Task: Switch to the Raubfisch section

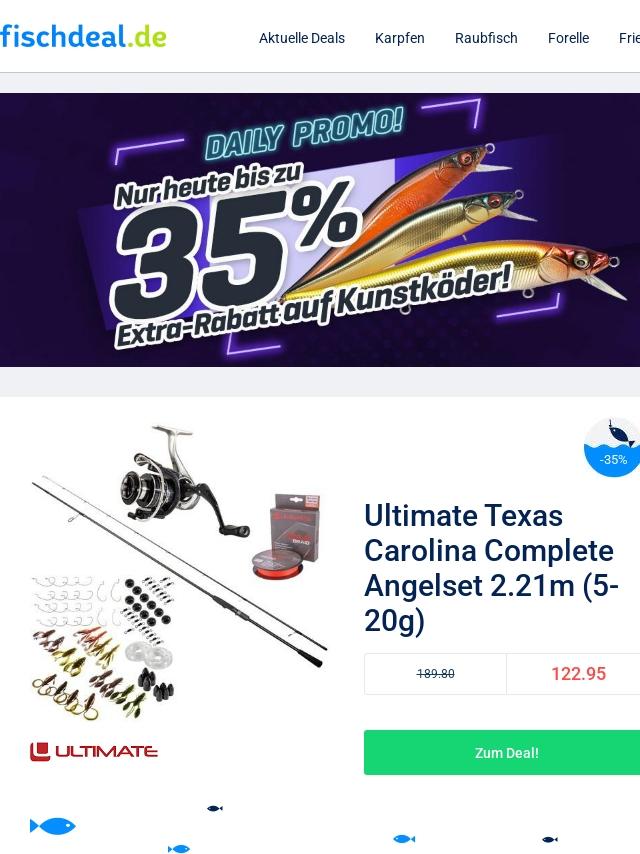Action: click(486, 38)
